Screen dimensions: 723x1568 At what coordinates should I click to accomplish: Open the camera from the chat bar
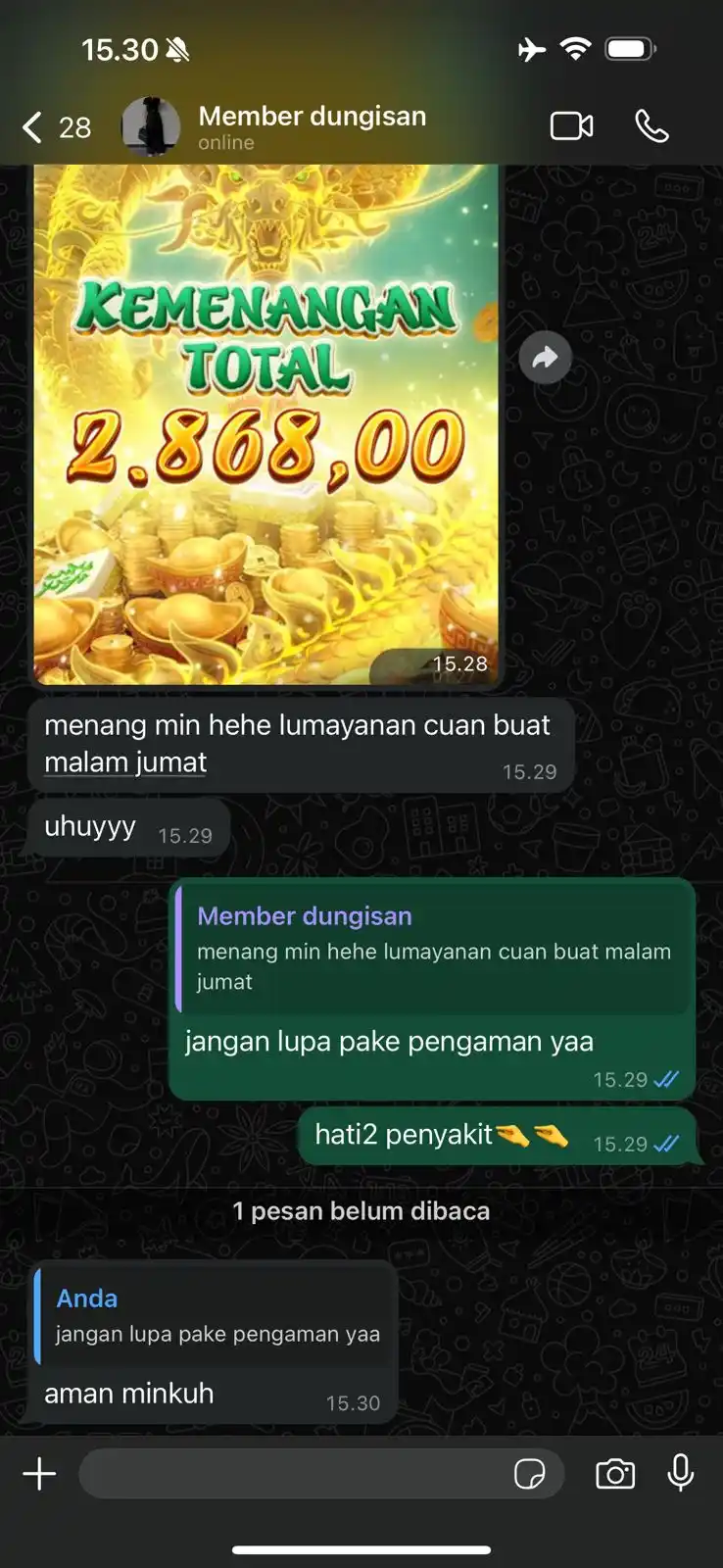pos(613,1473)
